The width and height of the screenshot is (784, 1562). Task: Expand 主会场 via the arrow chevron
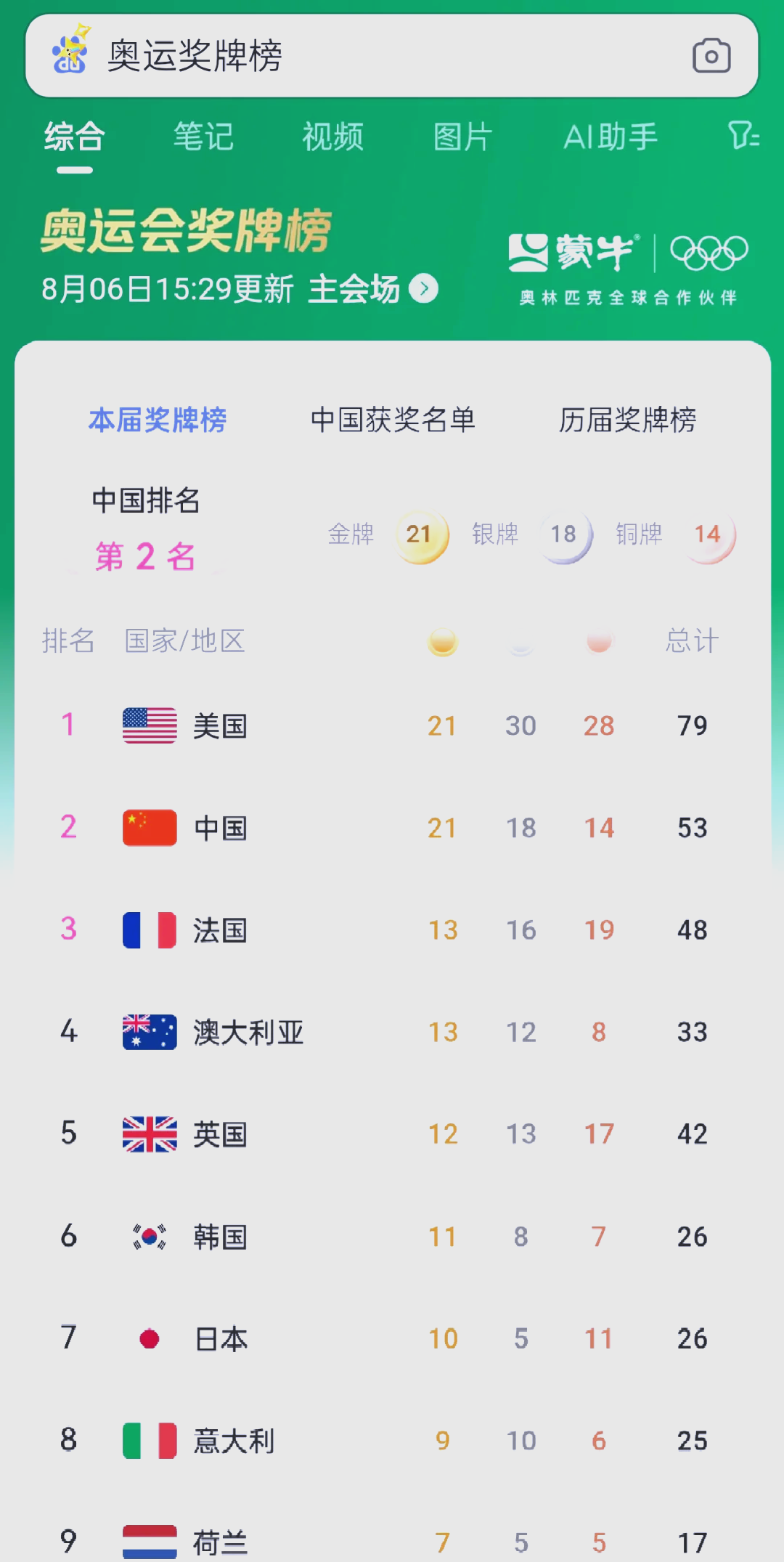point(425,288)
